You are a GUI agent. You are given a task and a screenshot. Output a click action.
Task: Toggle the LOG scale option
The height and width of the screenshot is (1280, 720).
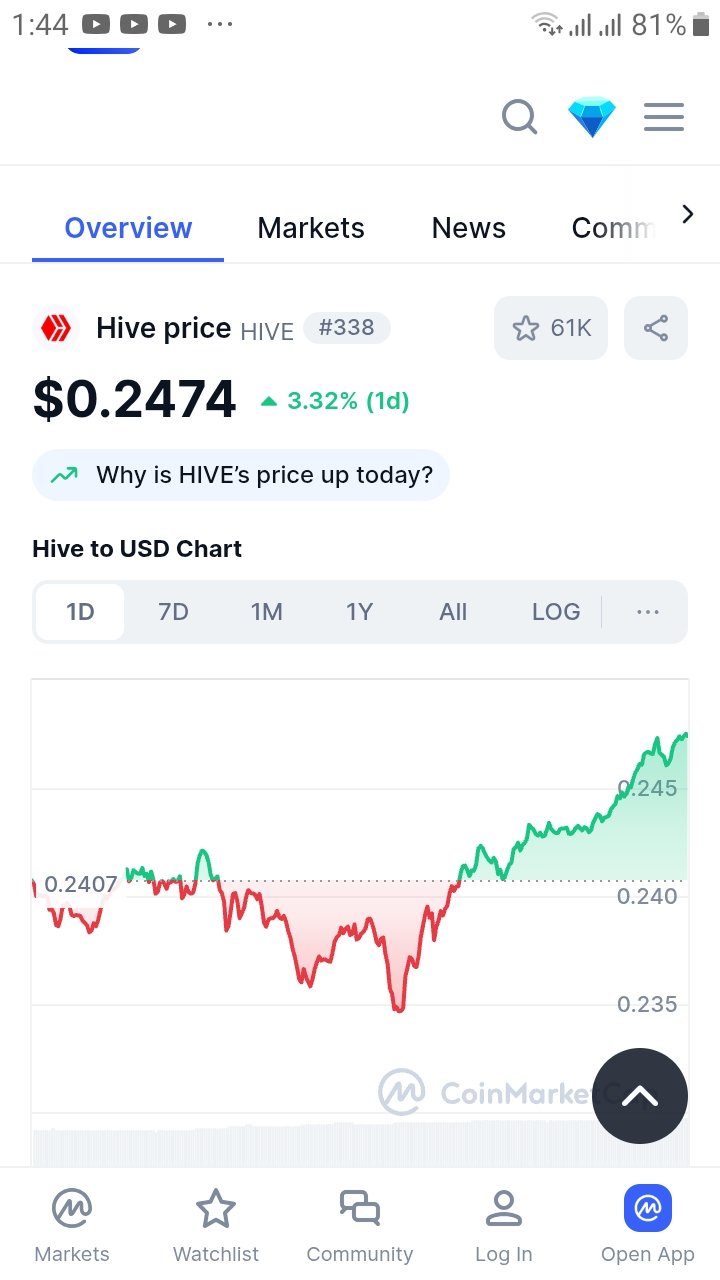click(x=556, y=612)
